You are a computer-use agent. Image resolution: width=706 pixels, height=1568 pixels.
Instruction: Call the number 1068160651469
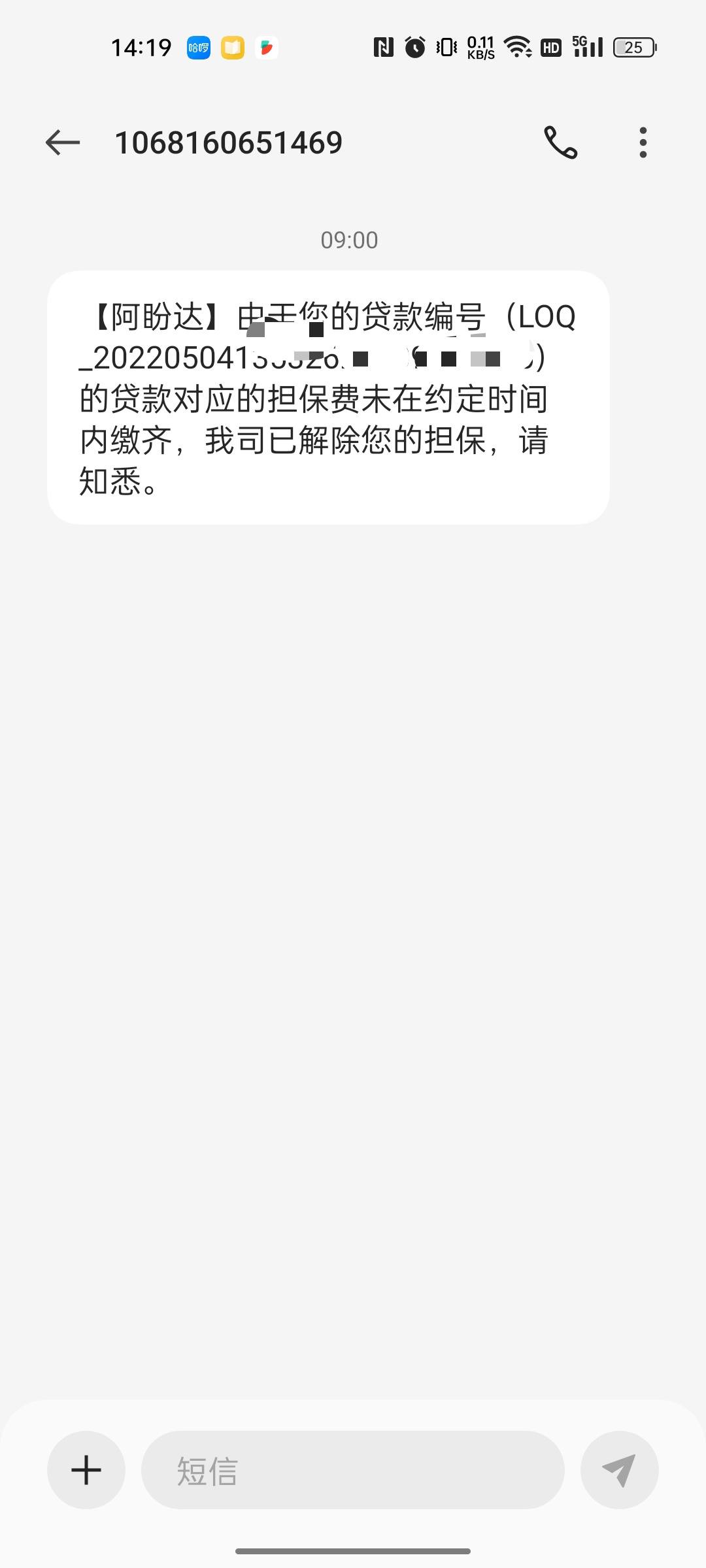pos(561,142)
